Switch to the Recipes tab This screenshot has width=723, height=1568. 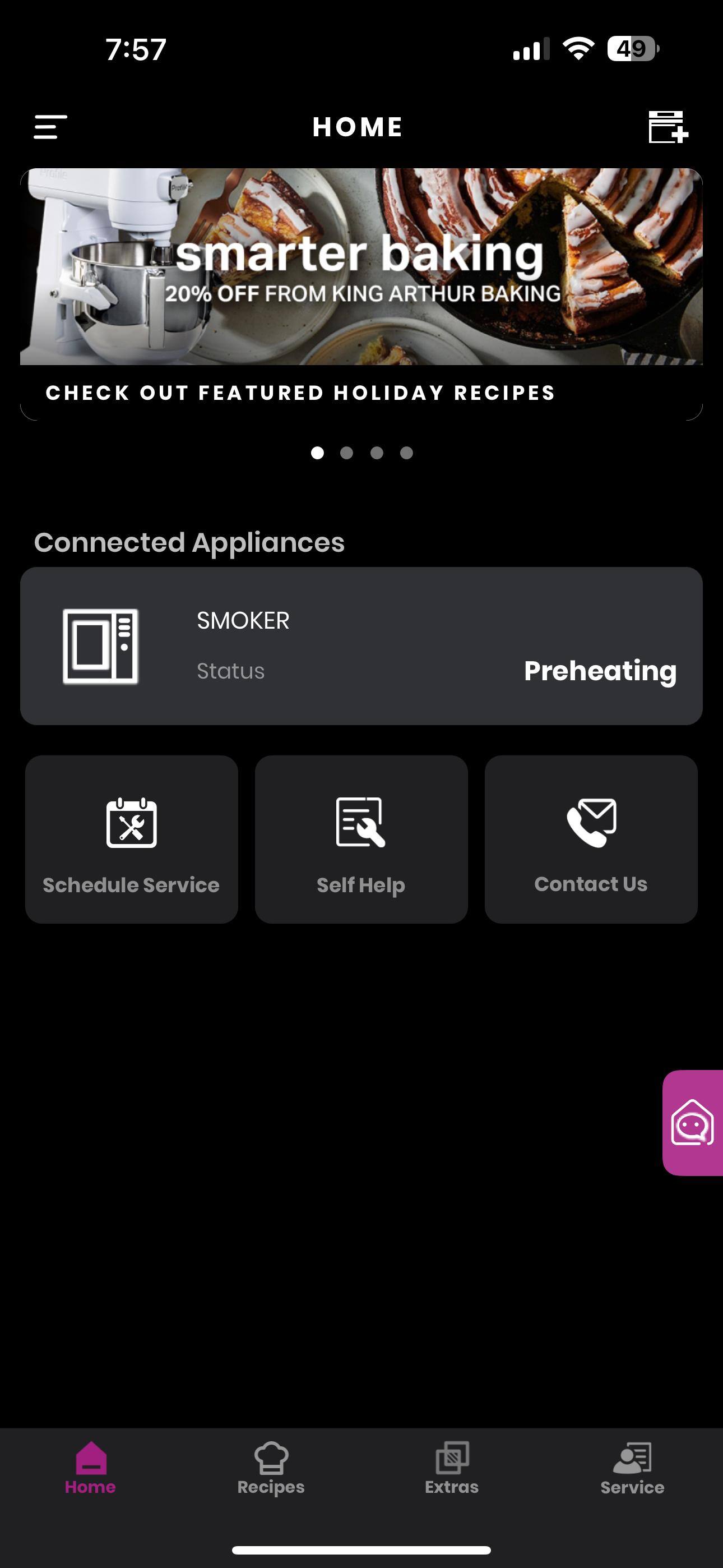[x=271, y=1468]
